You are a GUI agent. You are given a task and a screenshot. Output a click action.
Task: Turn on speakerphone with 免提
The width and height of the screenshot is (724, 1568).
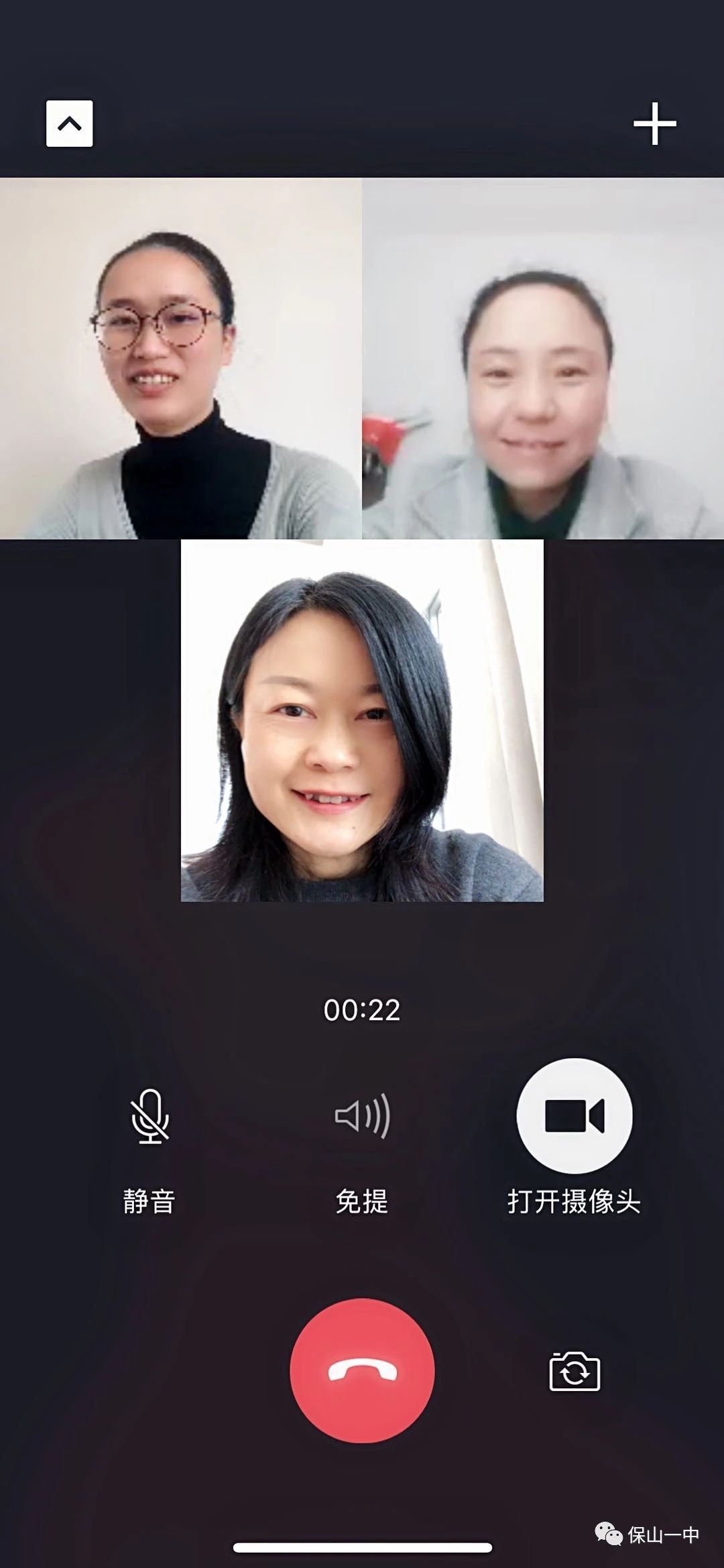[362, 1116]
